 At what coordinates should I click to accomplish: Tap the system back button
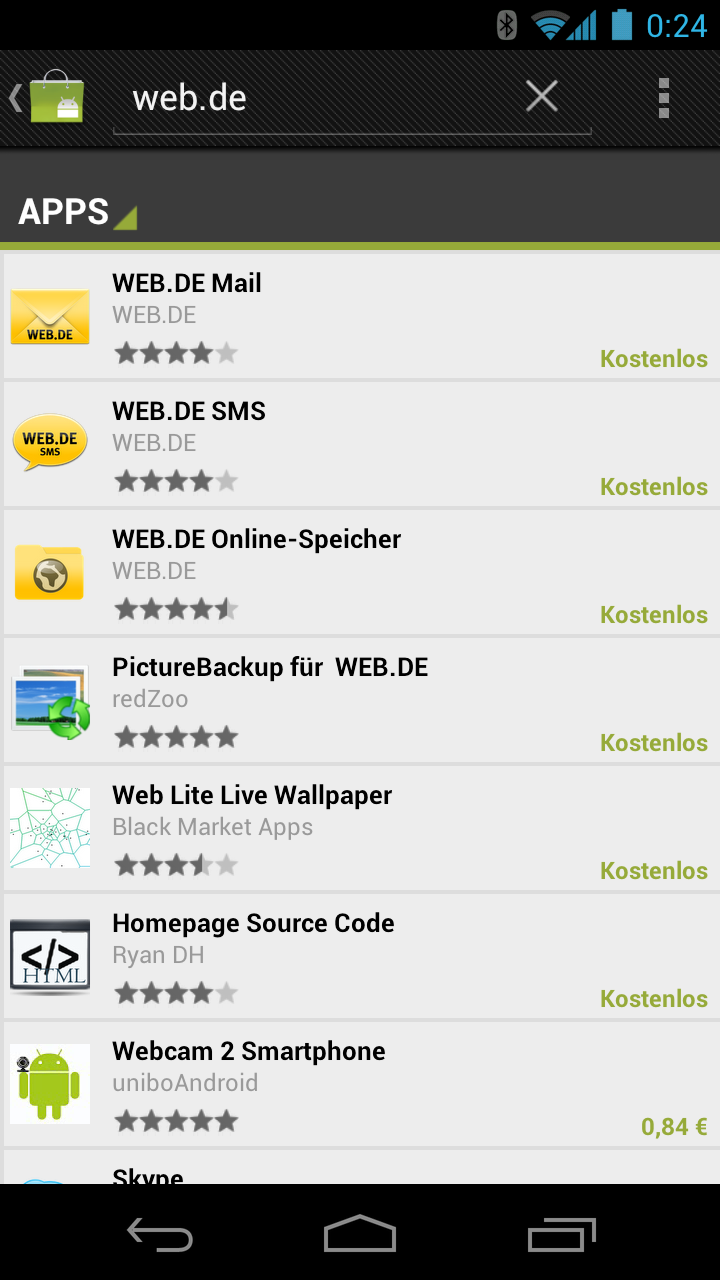tap(160, 1234)
